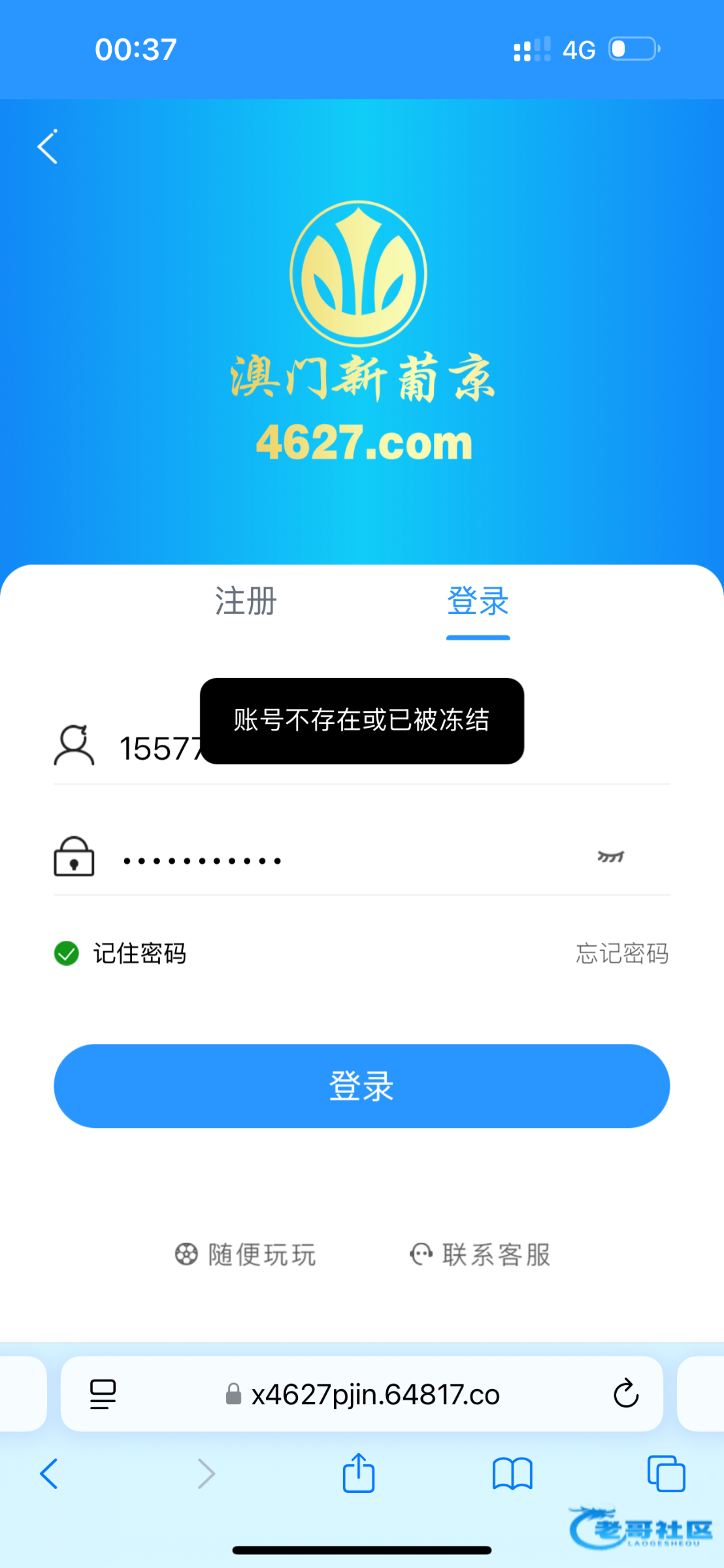Select the 登录 tab
This screenshot has width=724, height=1568.
point(478,601)
